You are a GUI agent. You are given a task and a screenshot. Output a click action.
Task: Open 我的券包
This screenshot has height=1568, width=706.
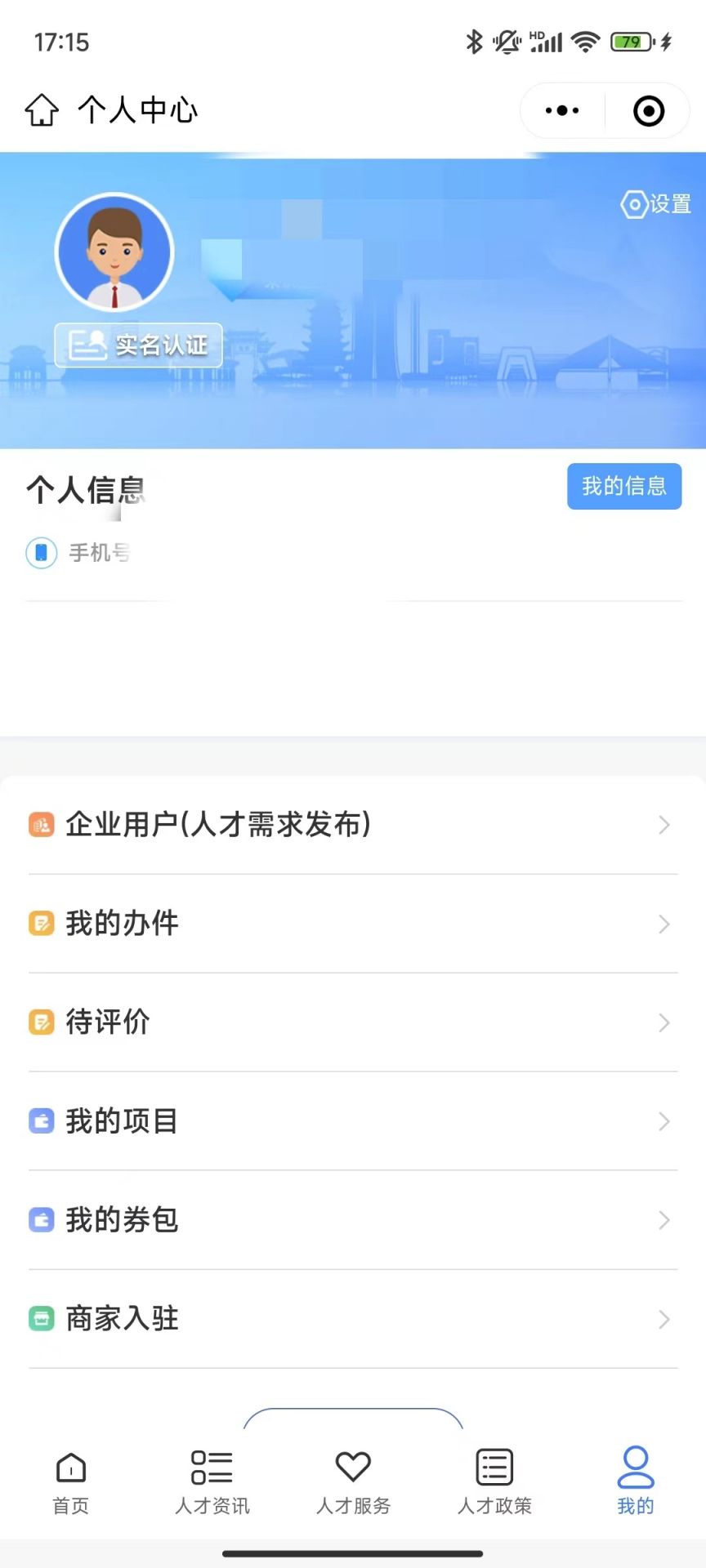[353, 1220]
